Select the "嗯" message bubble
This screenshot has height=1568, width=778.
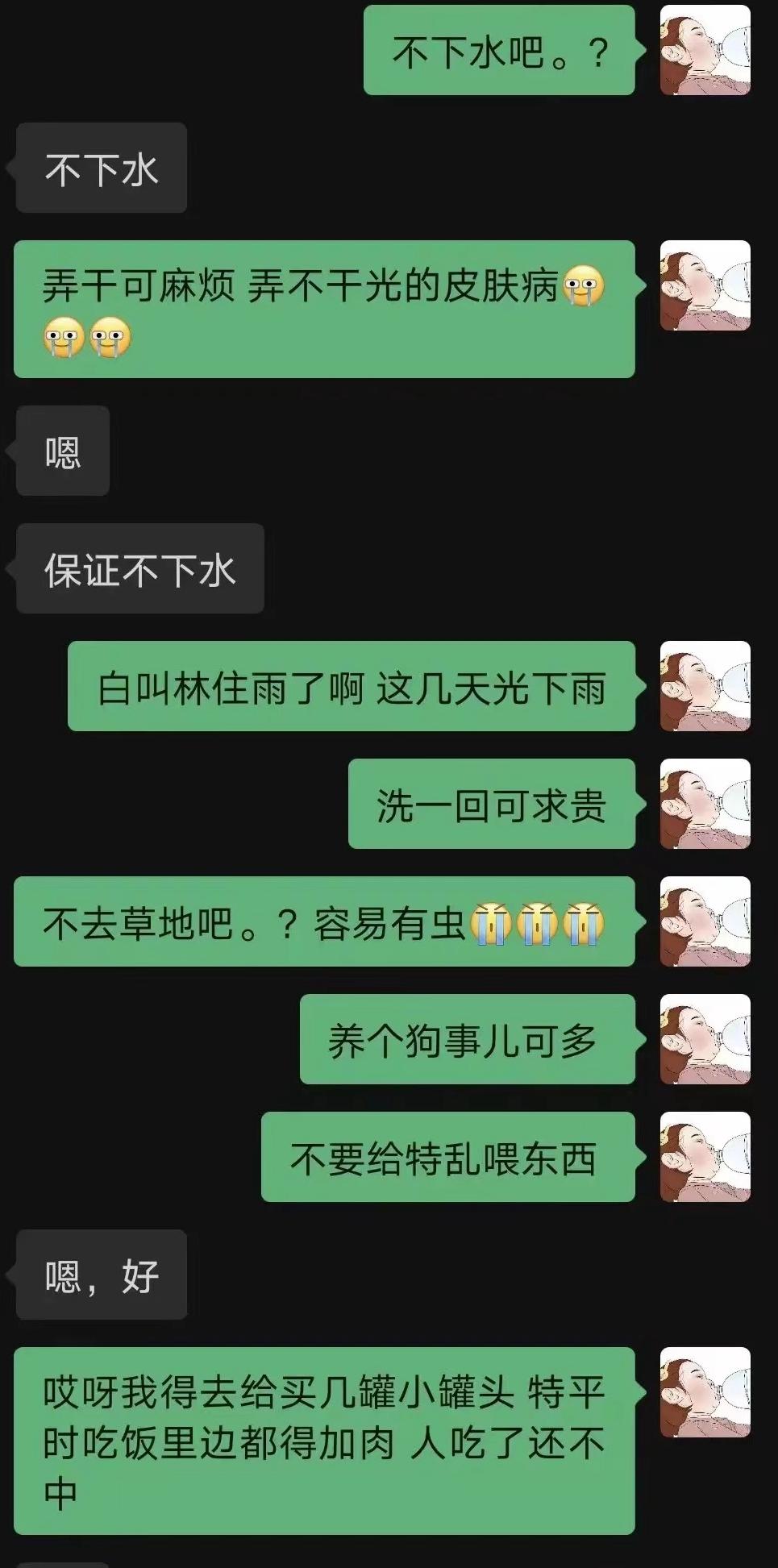tap(63, 451)
